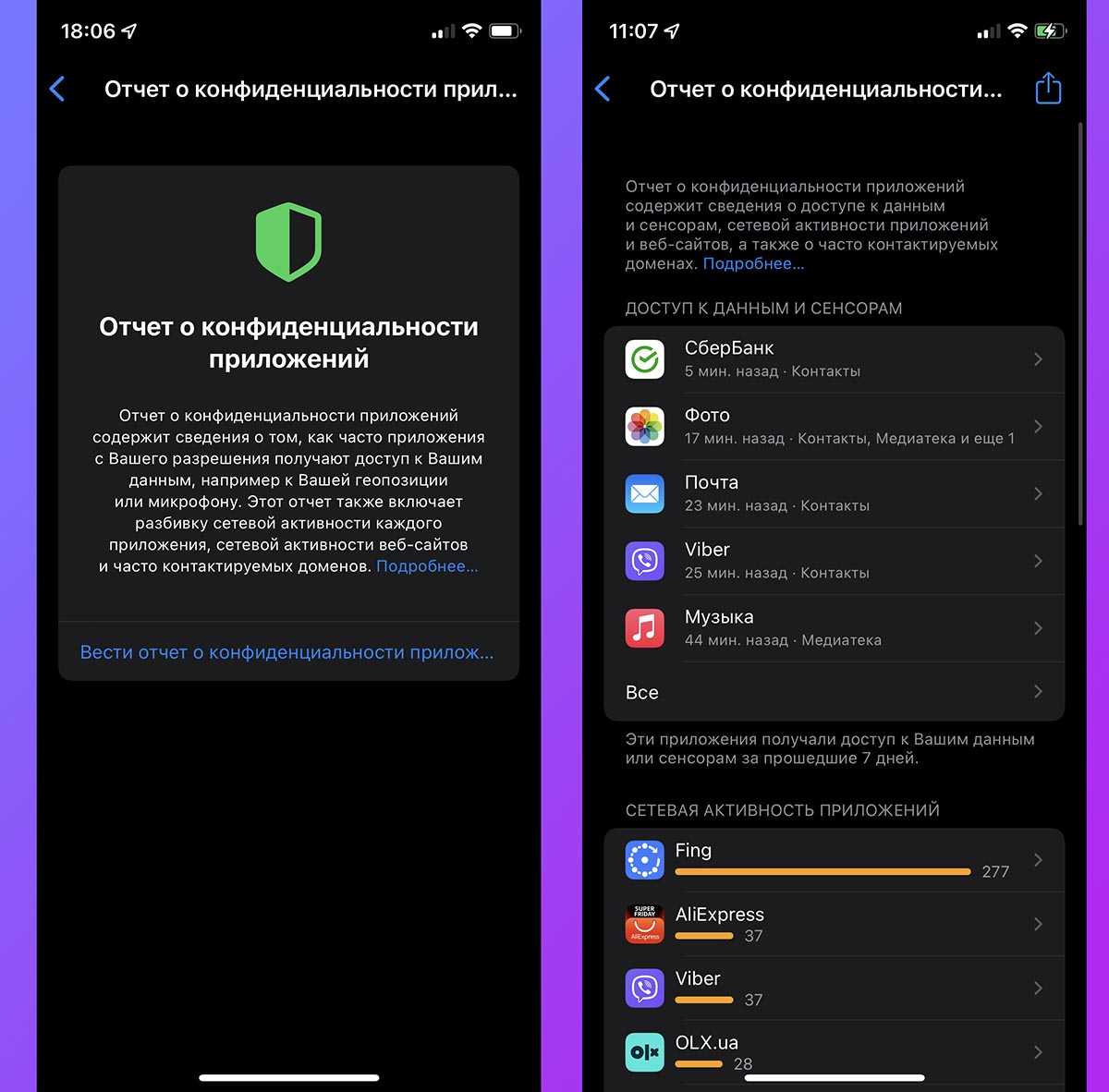The height and width of the screenshot is (1092, 1109).
Task: Open Почта data access row
Action: [x=833, y=494]
